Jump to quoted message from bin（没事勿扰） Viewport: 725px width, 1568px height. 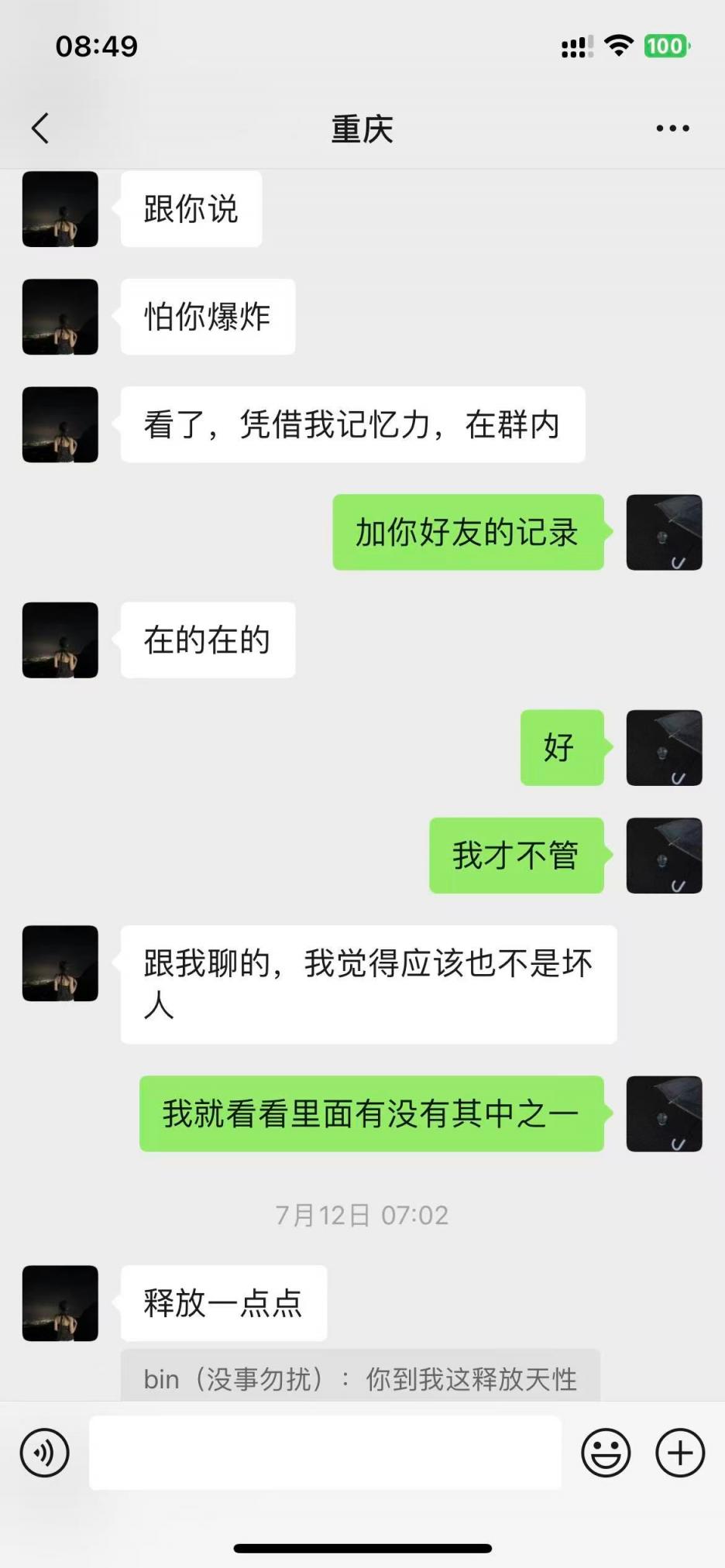click(x=360, y=1378)
